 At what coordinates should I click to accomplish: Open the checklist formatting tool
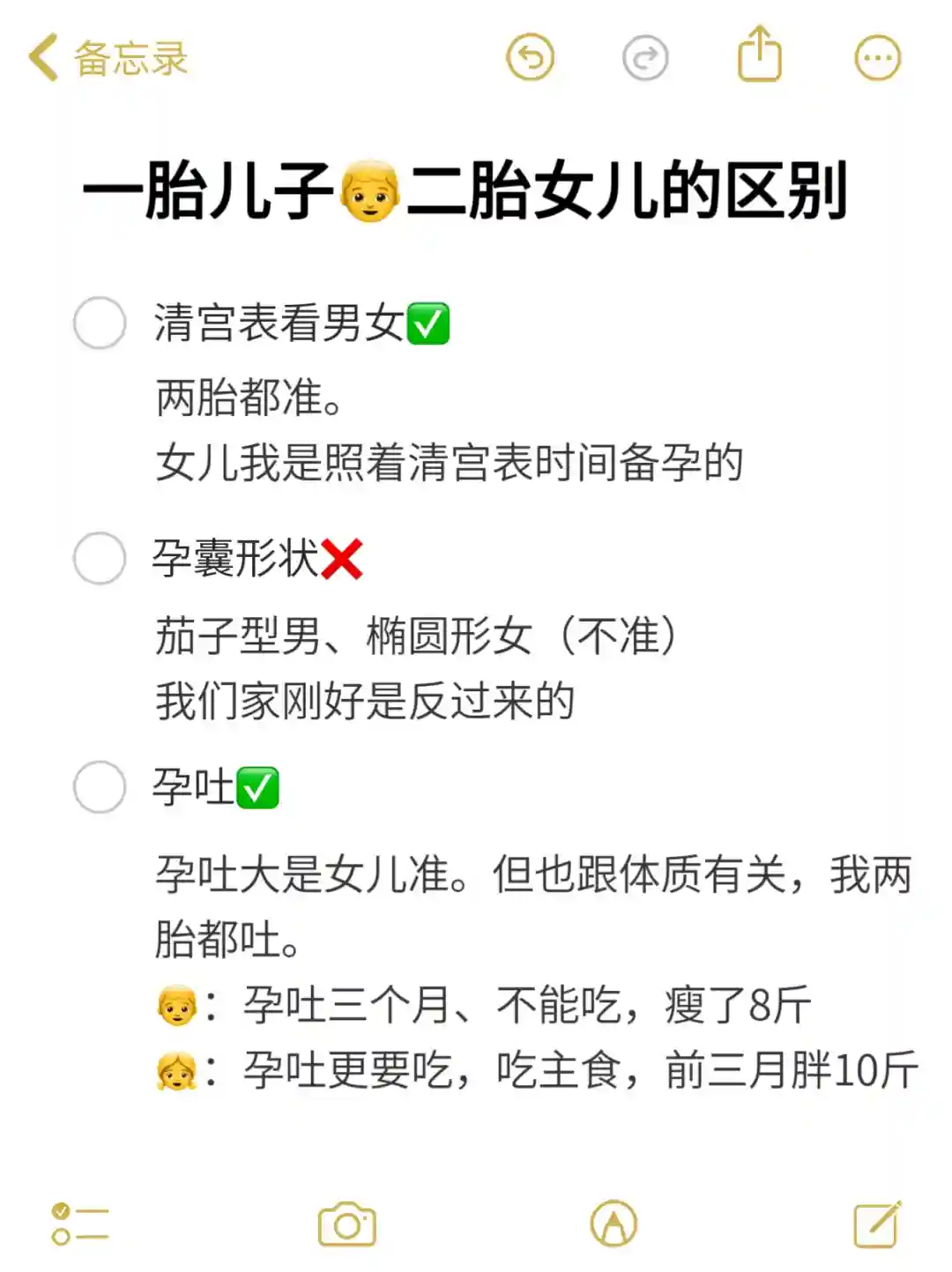click(x=79, y=1224)
